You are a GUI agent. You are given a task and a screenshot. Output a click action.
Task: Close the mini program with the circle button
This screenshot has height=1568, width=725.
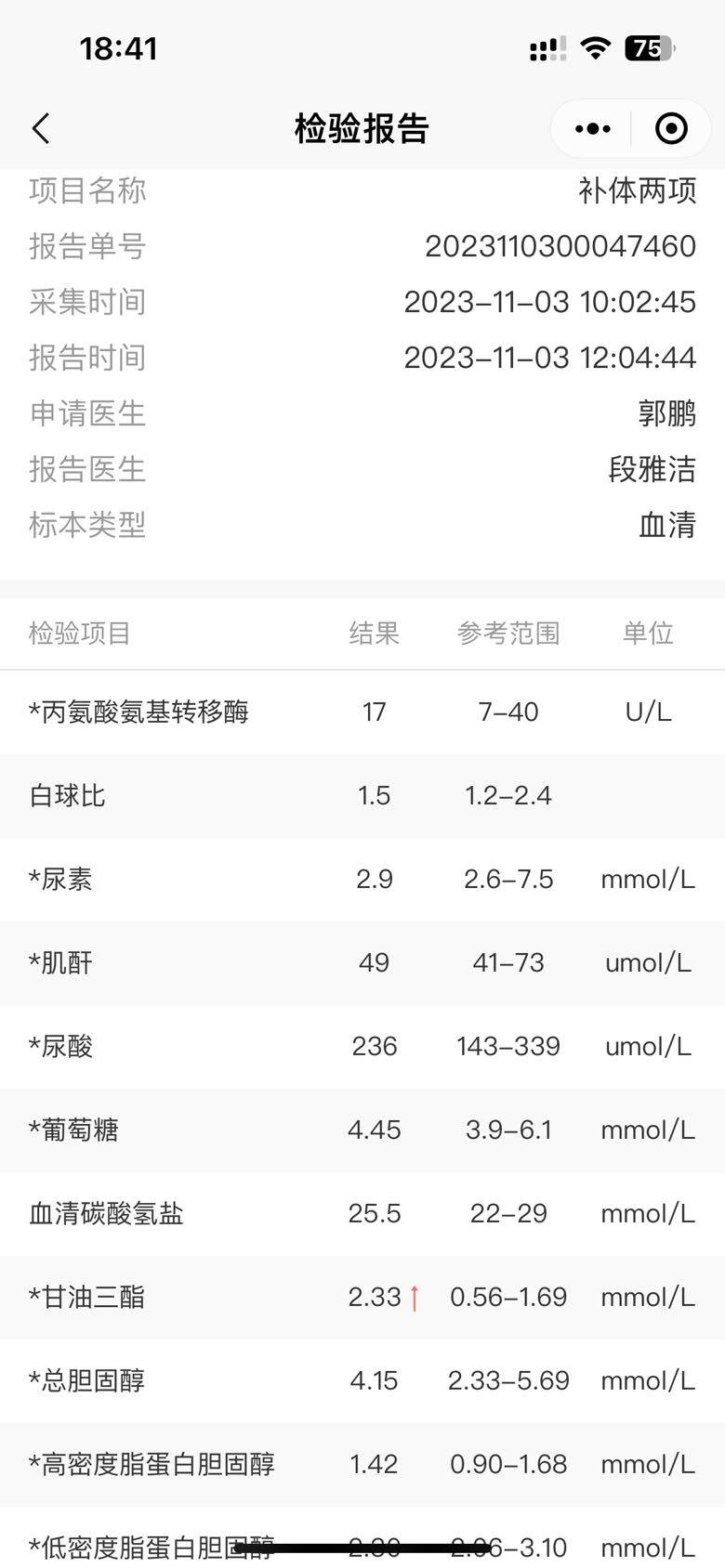671,128
